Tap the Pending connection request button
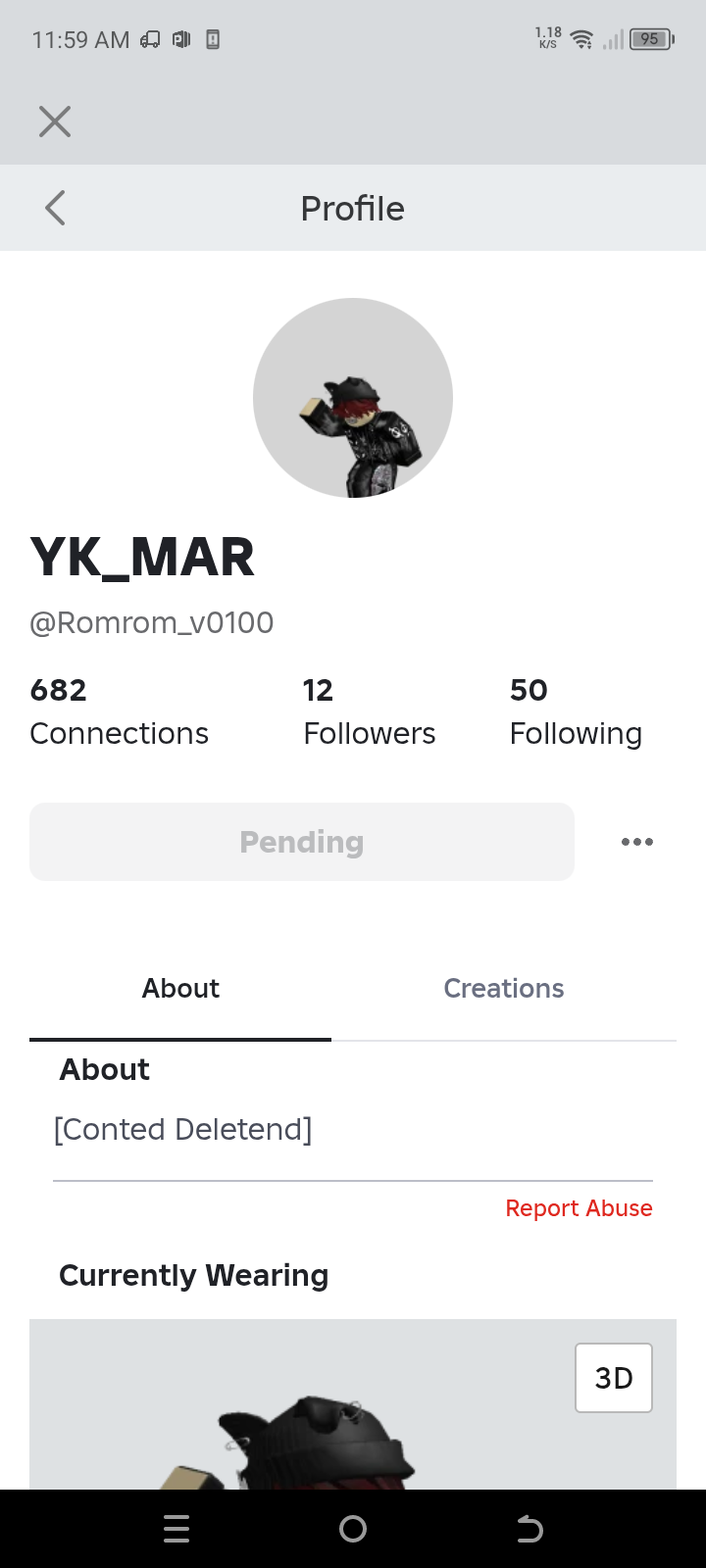Image resolution: width=706 pixels, height=1568 pixels. pos(302,842)
